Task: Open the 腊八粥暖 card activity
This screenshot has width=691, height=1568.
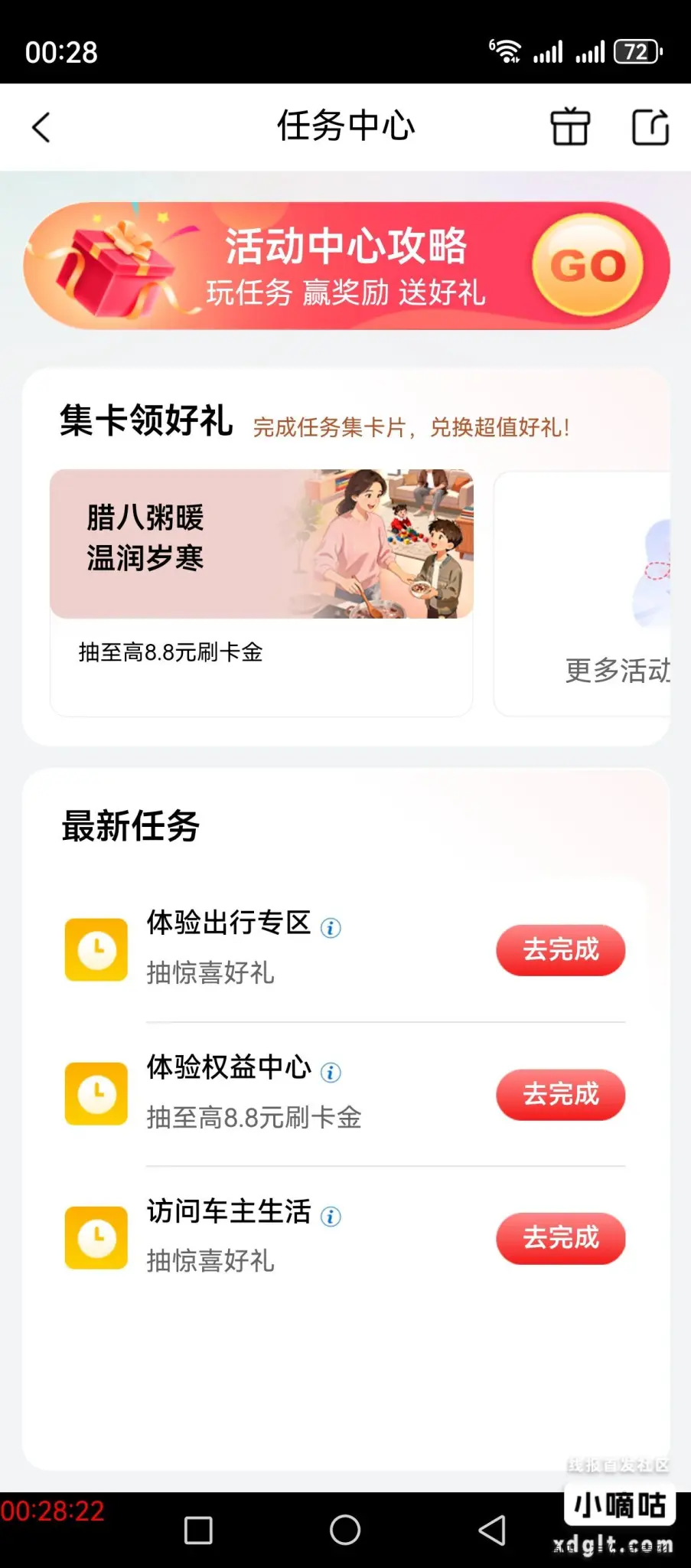Action: 261,592
